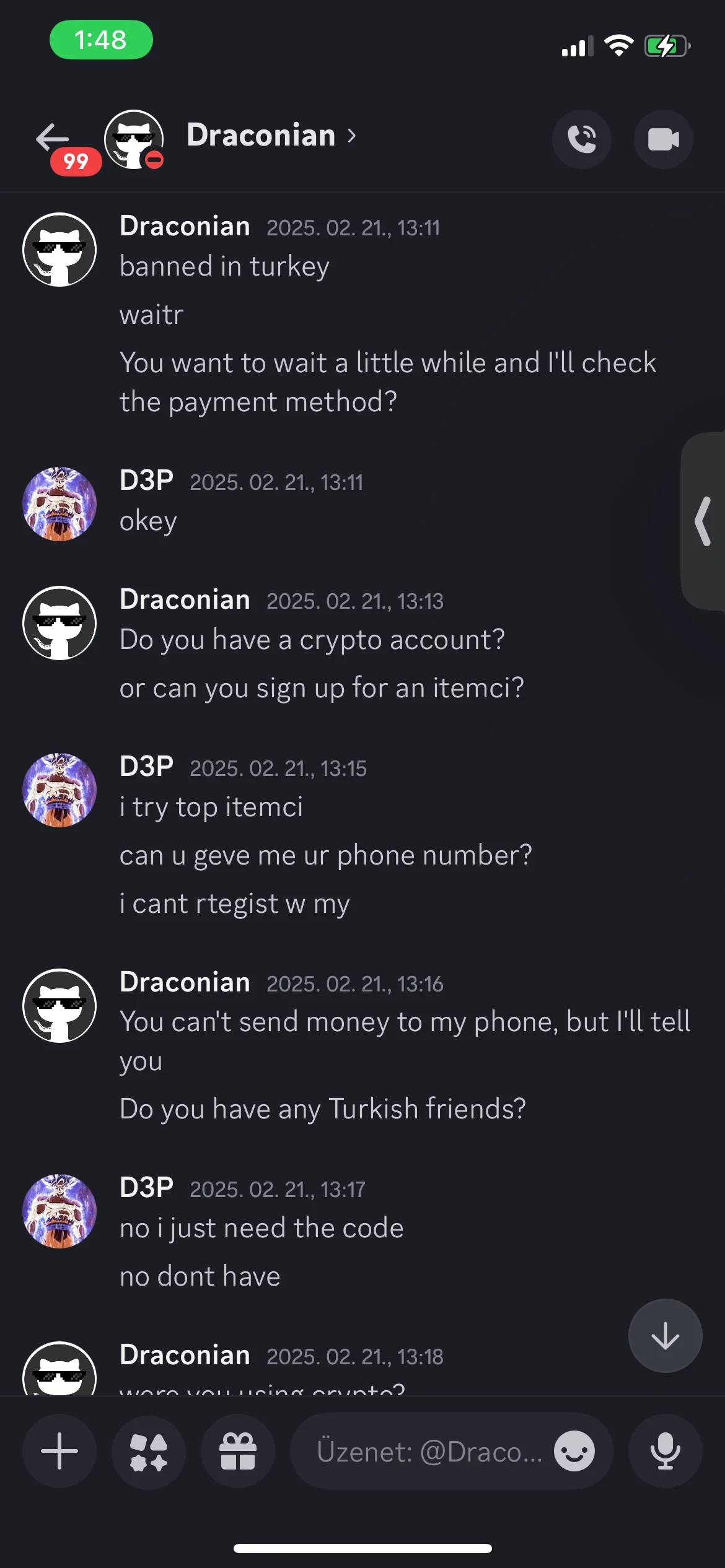Go back to the message list
Viewport: 725px width, 1568px height.
53,137
